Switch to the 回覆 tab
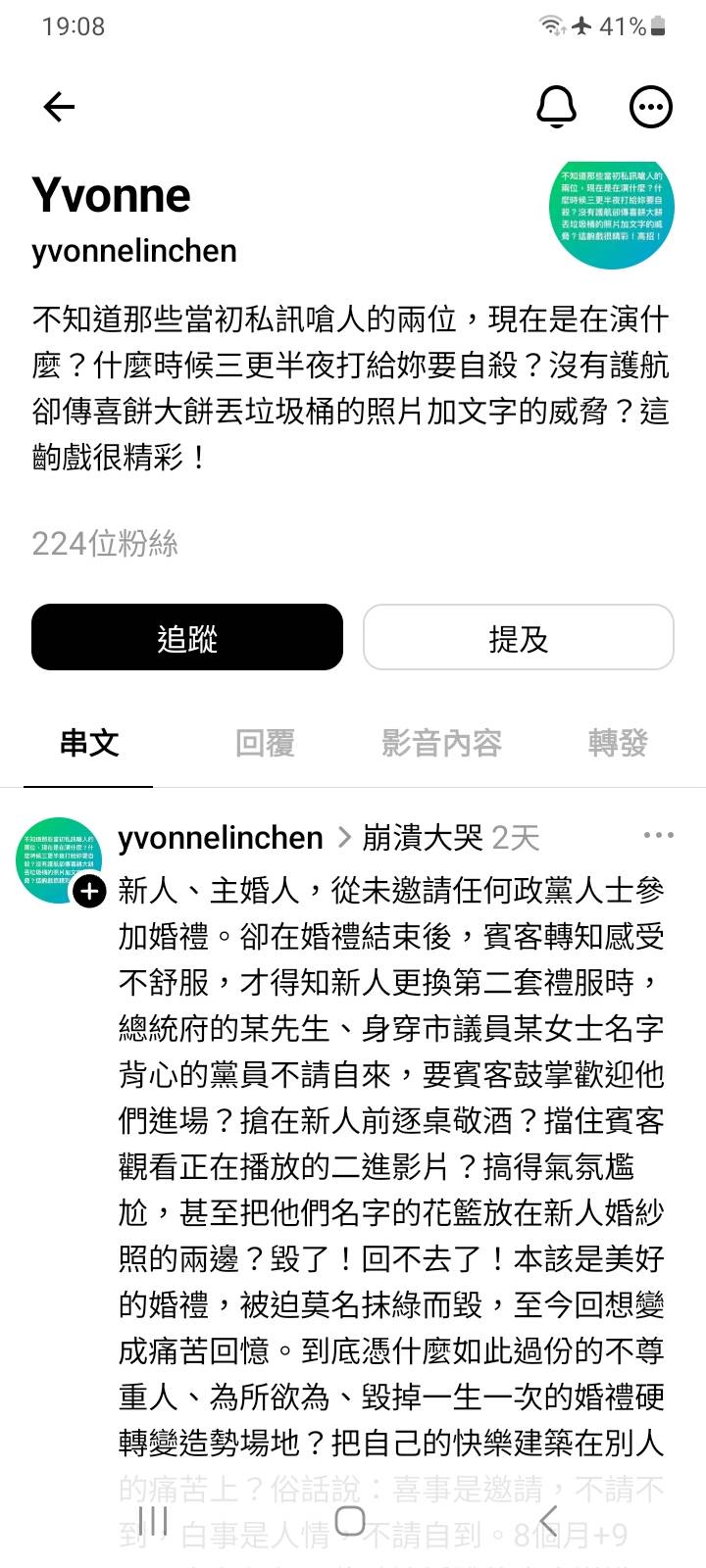The width and height of the screenshot is (706, 1568). pos(265,743)
